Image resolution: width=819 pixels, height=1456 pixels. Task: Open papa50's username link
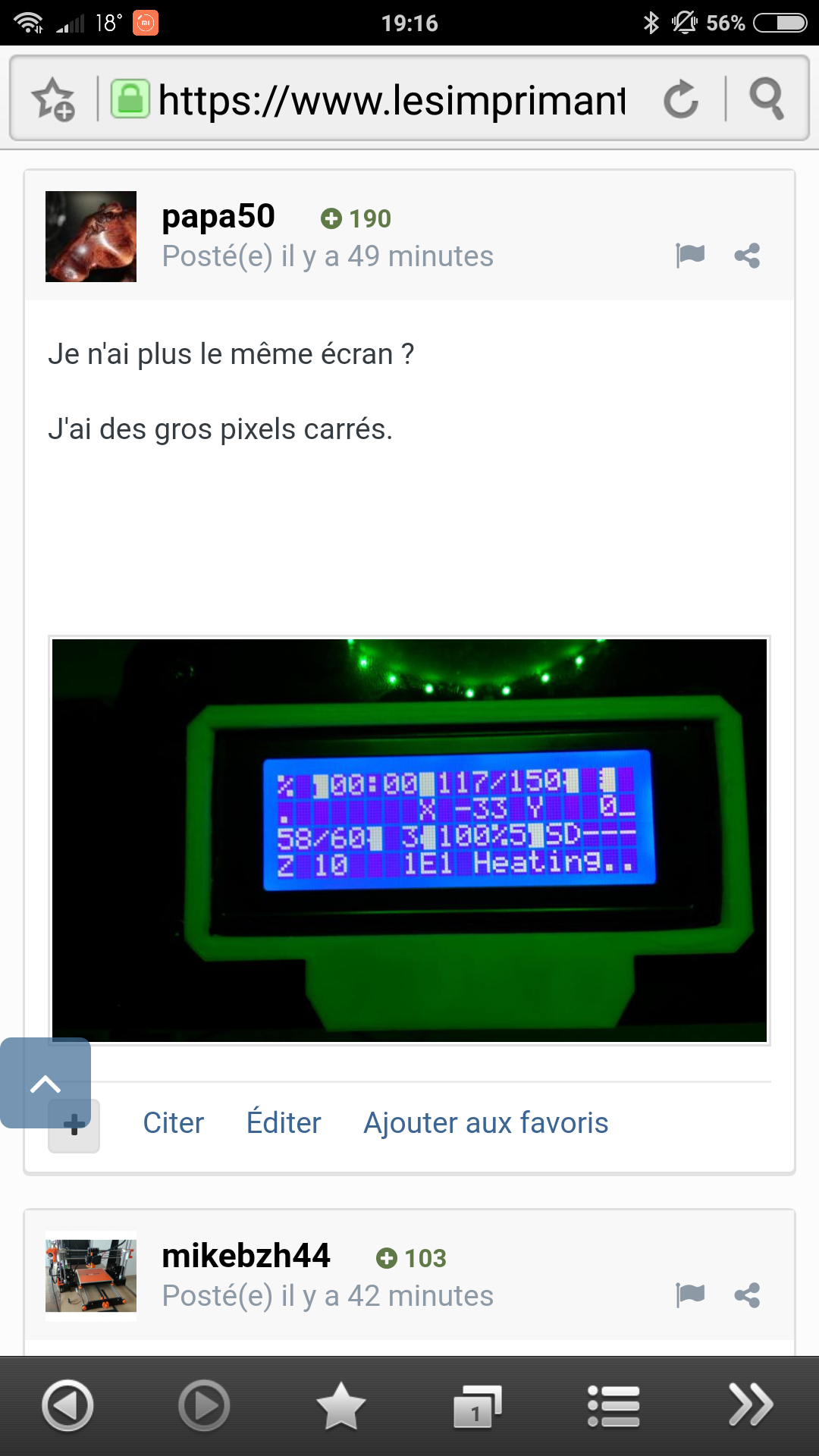(x=218, y=216)
